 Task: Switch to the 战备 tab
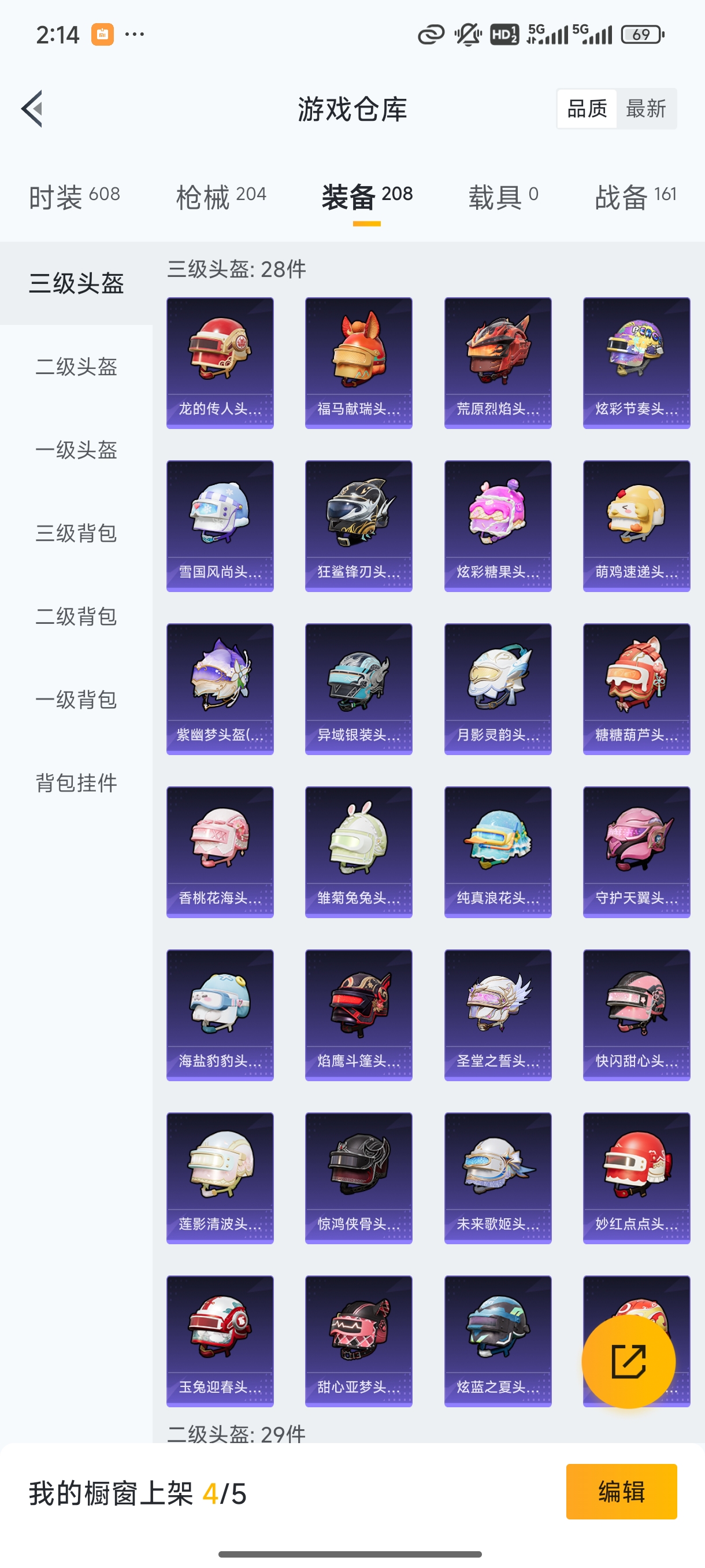pos(635,197)
